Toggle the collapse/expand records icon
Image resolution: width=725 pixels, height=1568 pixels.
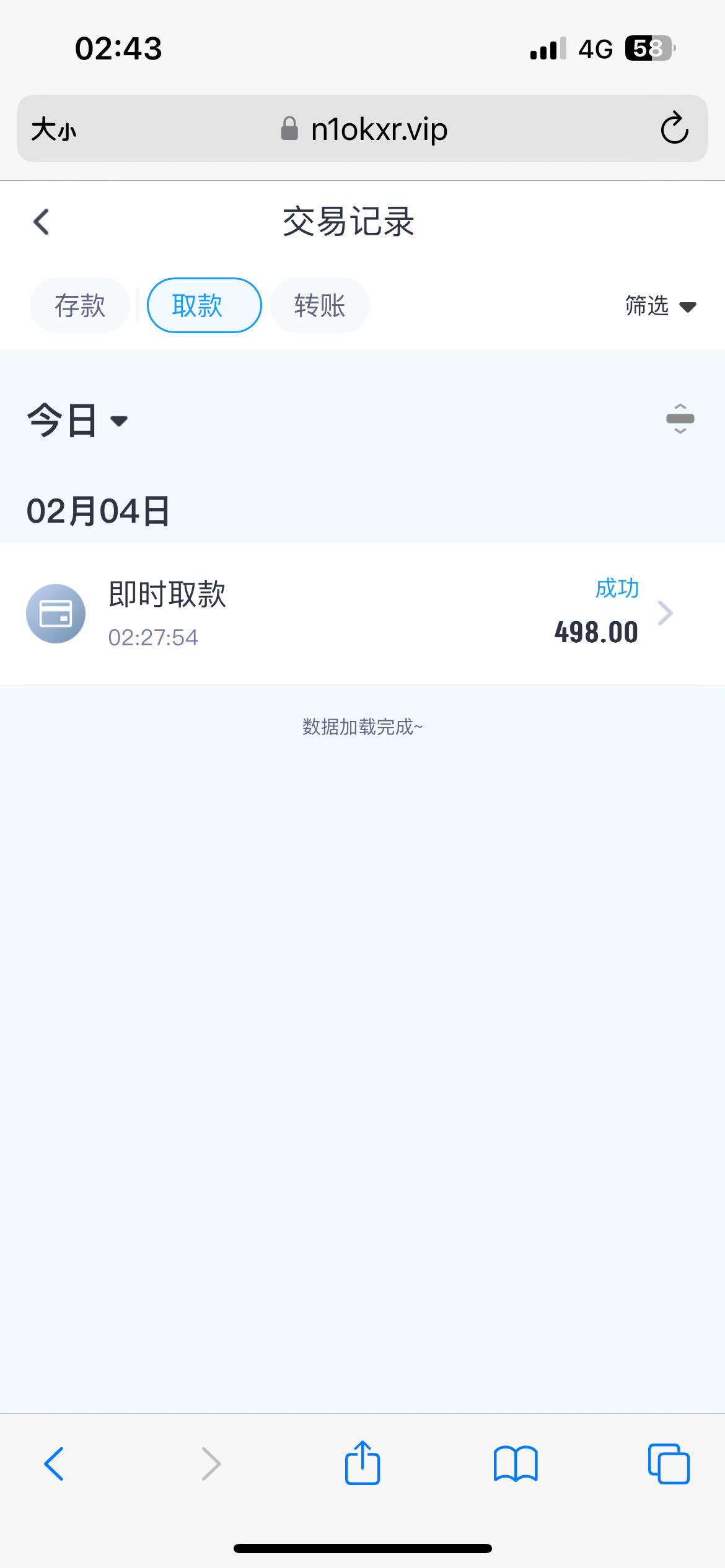[x=680, y=419]
